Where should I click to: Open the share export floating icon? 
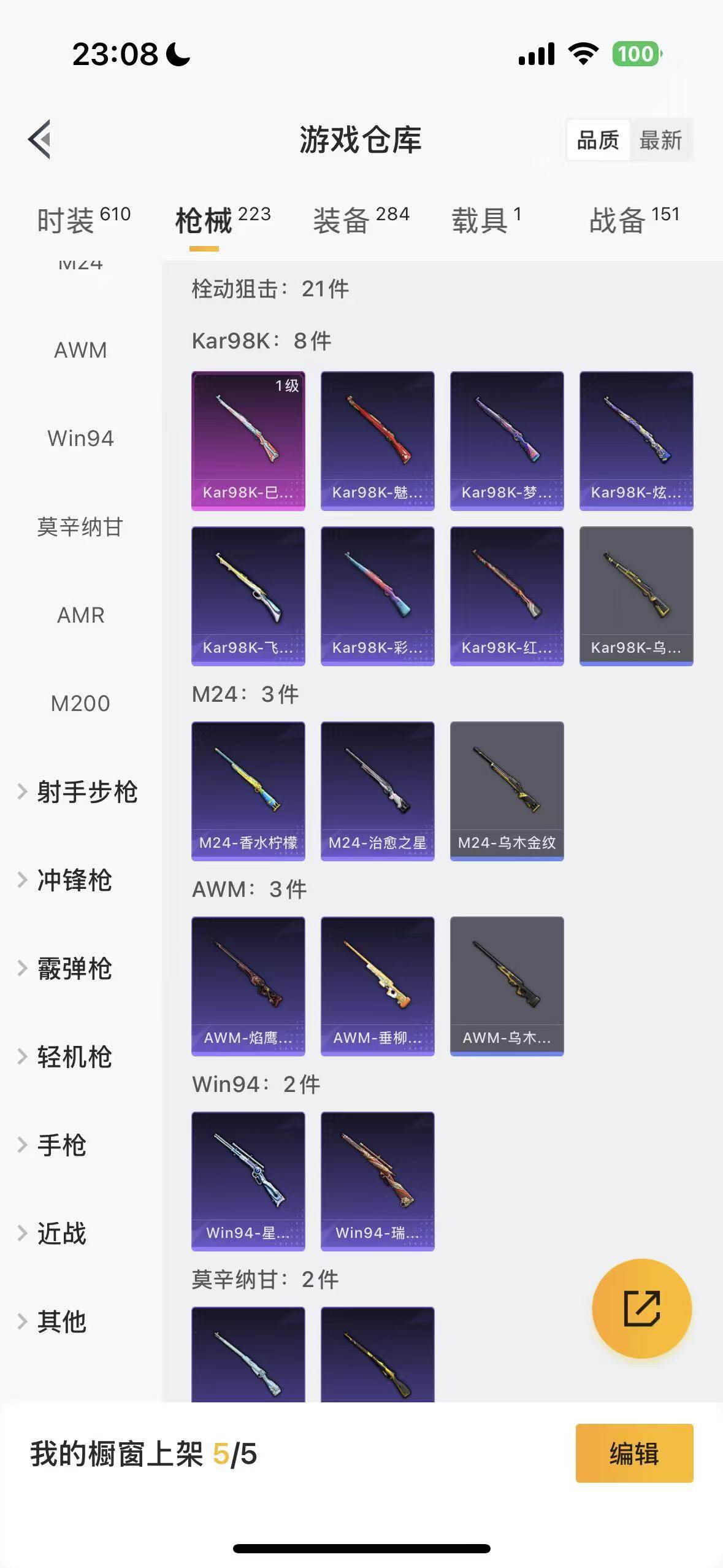tap(641, 1309)
